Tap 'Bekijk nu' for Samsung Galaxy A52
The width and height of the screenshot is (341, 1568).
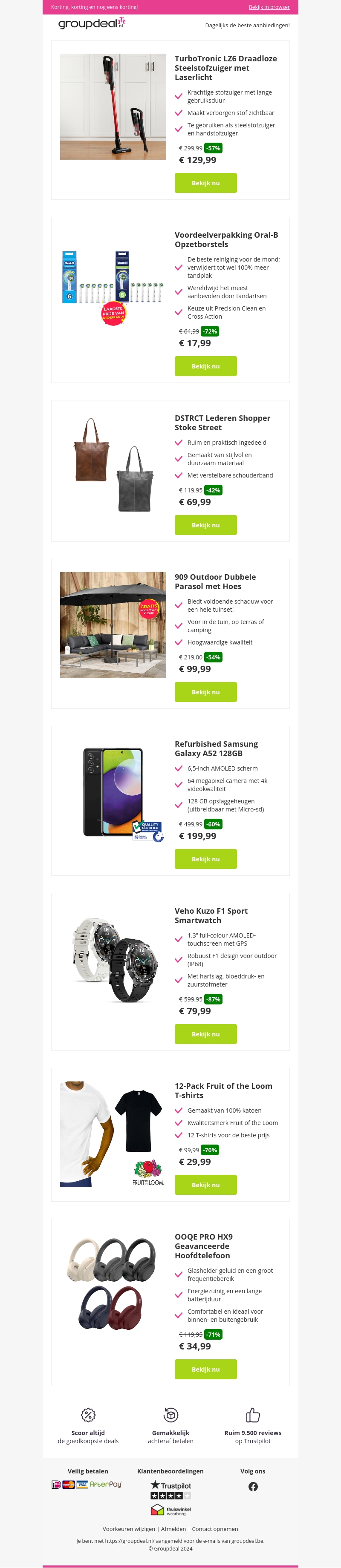(x=205, y=859)
